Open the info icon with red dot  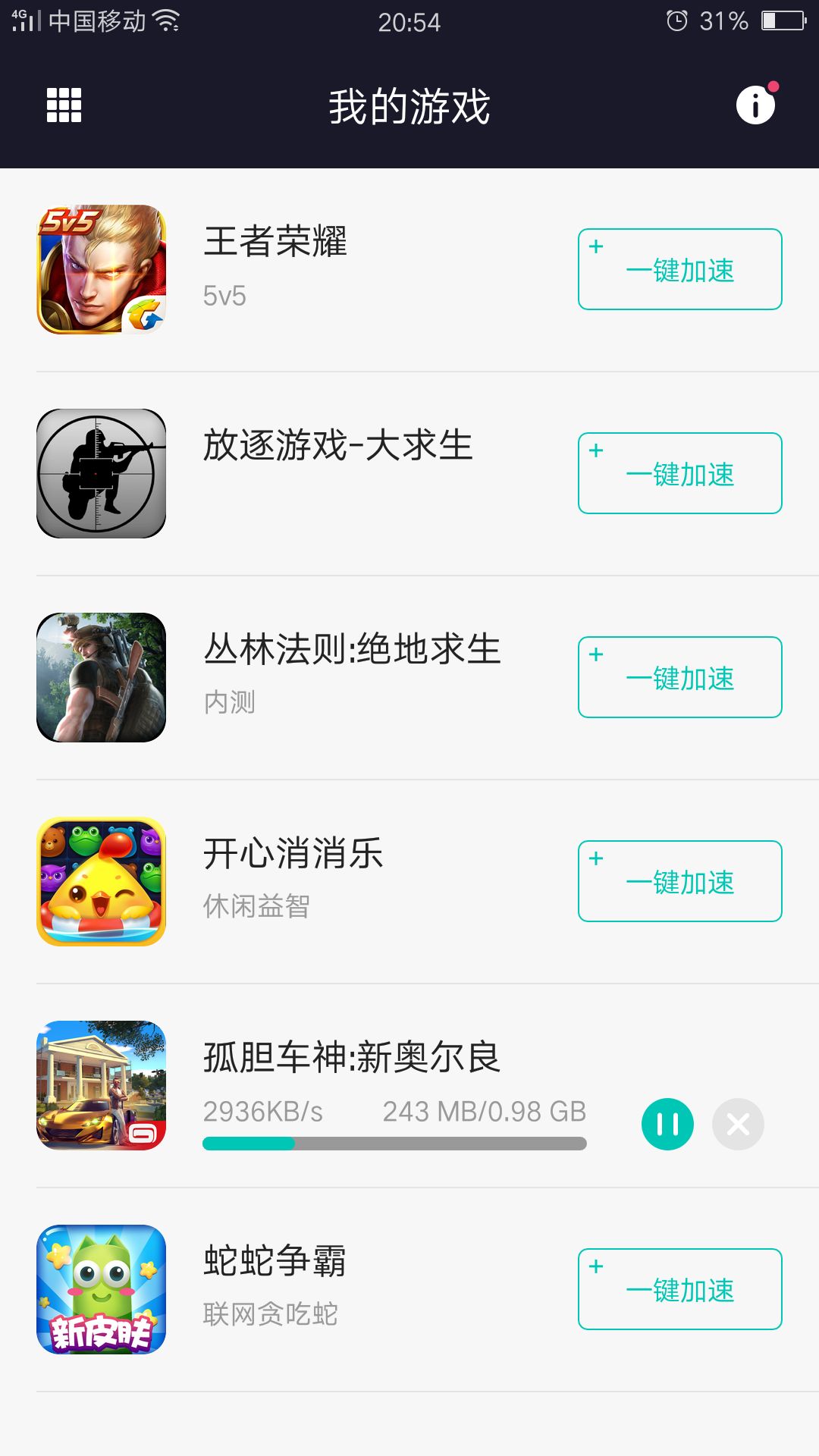pyautogui.click(x=755, y=105)
